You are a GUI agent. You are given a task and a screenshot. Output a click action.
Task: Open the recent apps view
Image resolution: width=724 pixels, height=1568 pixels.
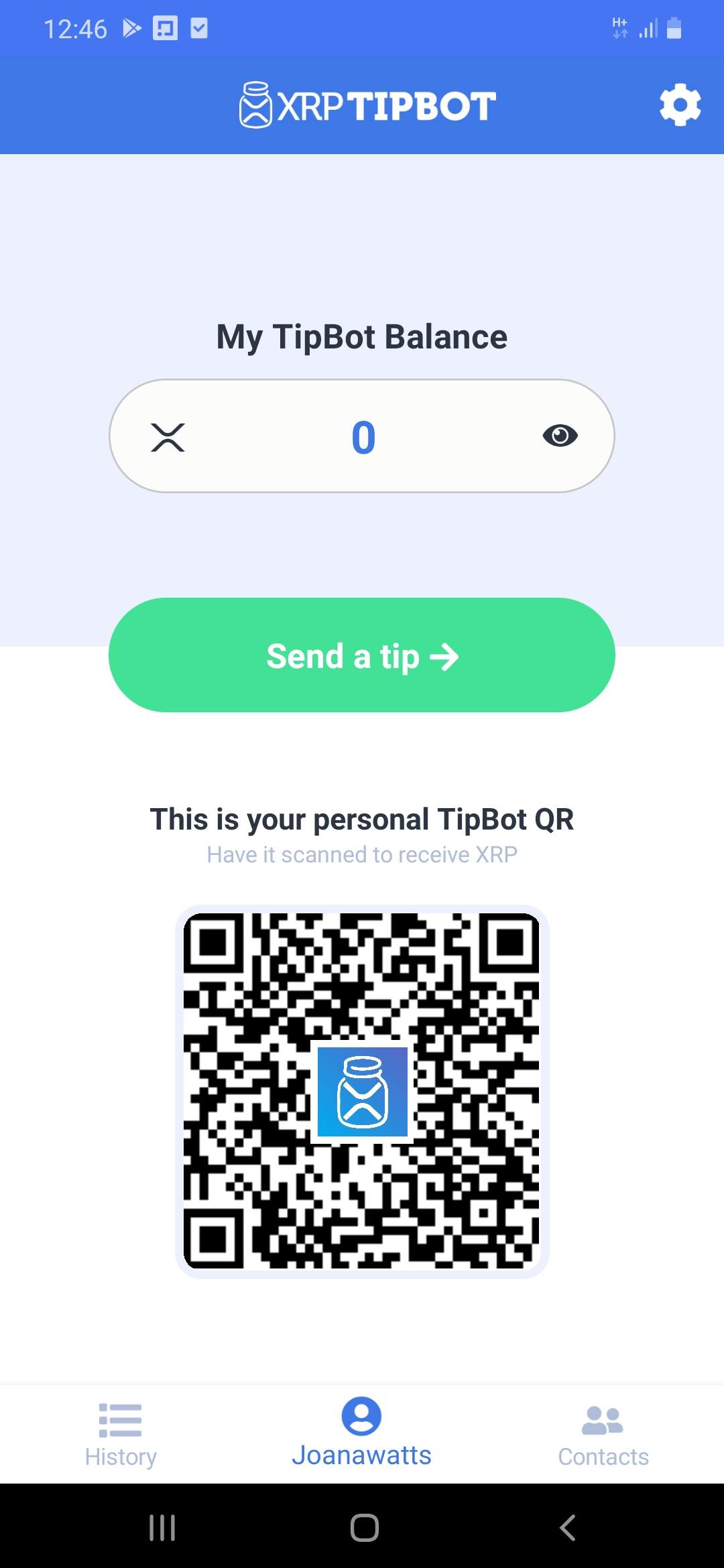162,1528
